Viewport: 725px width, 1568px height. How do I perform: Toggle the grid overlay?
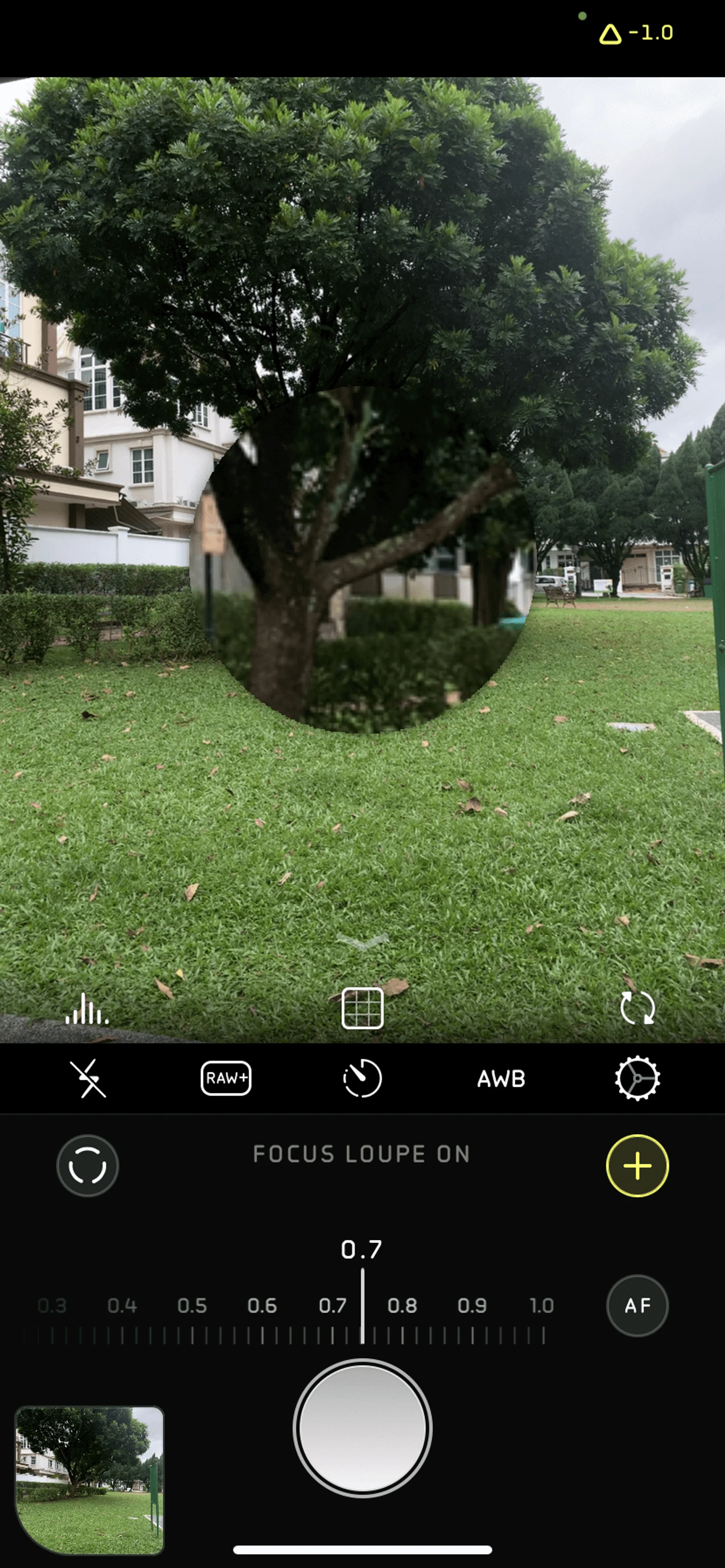(362, 1009)
